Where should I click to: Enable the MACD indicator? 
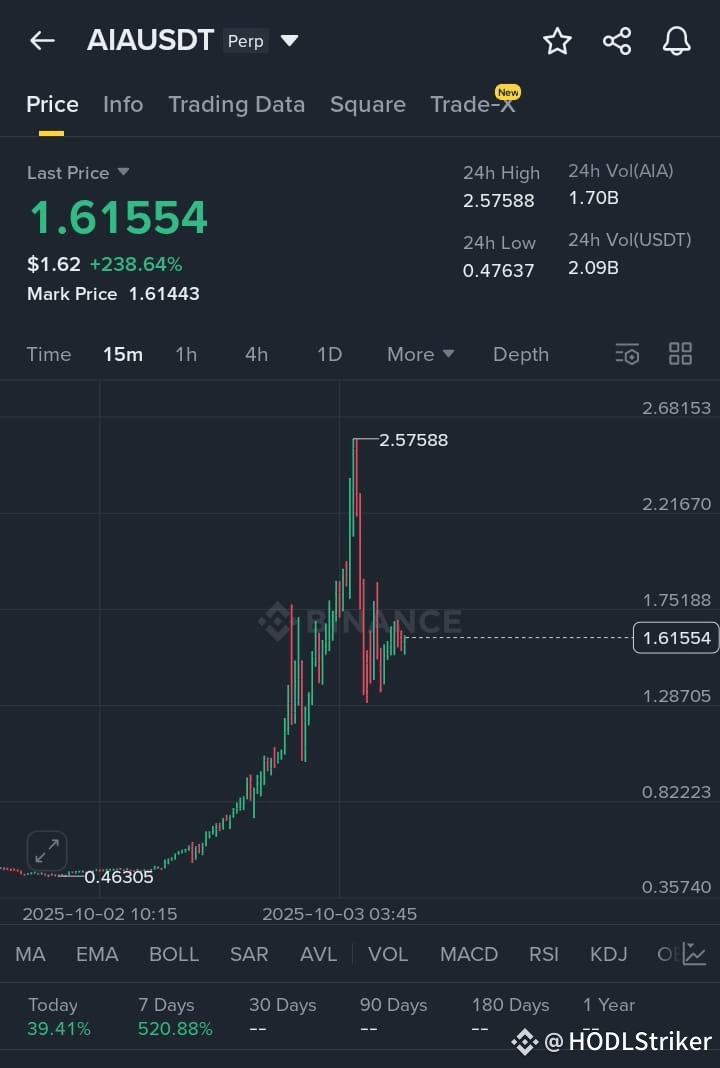469,955
